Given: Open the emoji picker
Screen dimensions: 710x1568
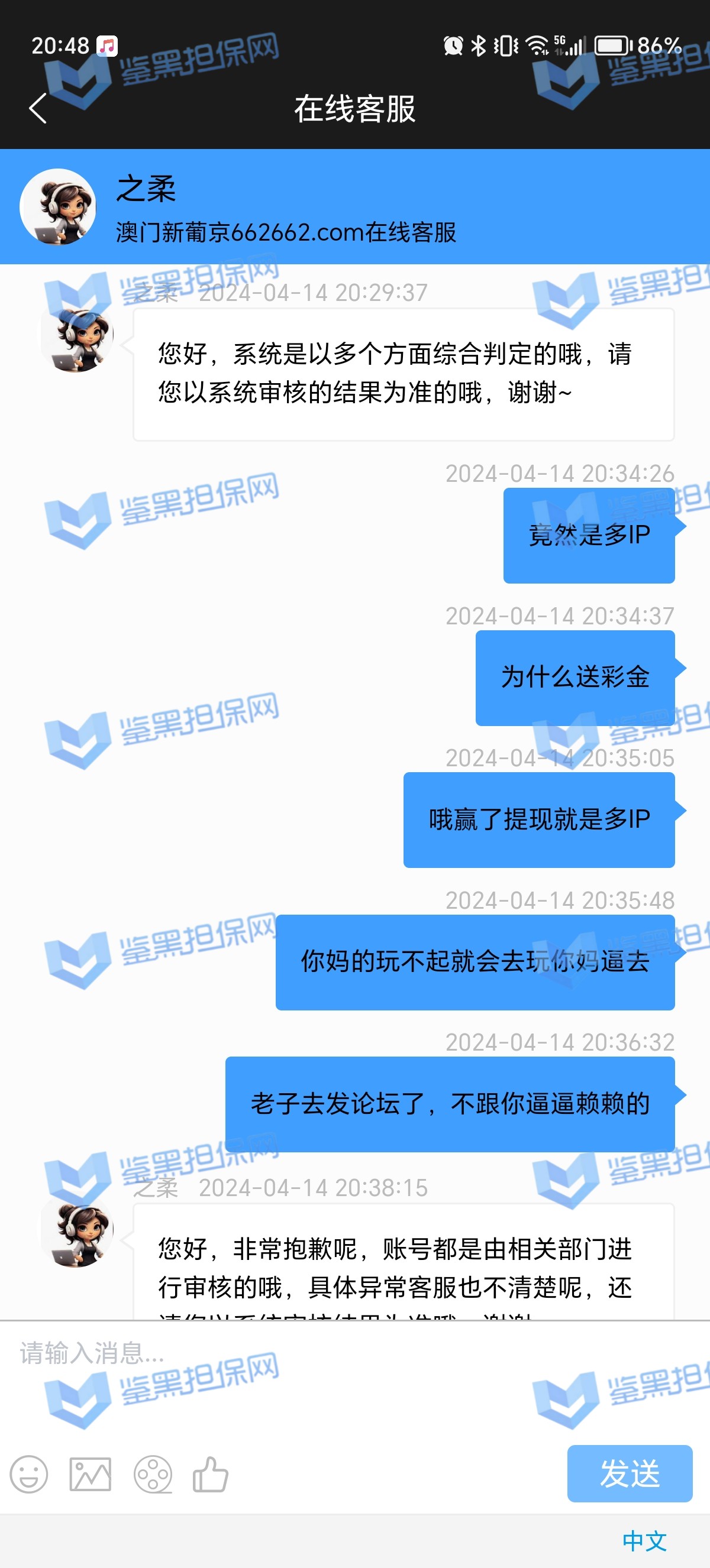Looking at the screenshot, I should click(x=28, y=1474).
